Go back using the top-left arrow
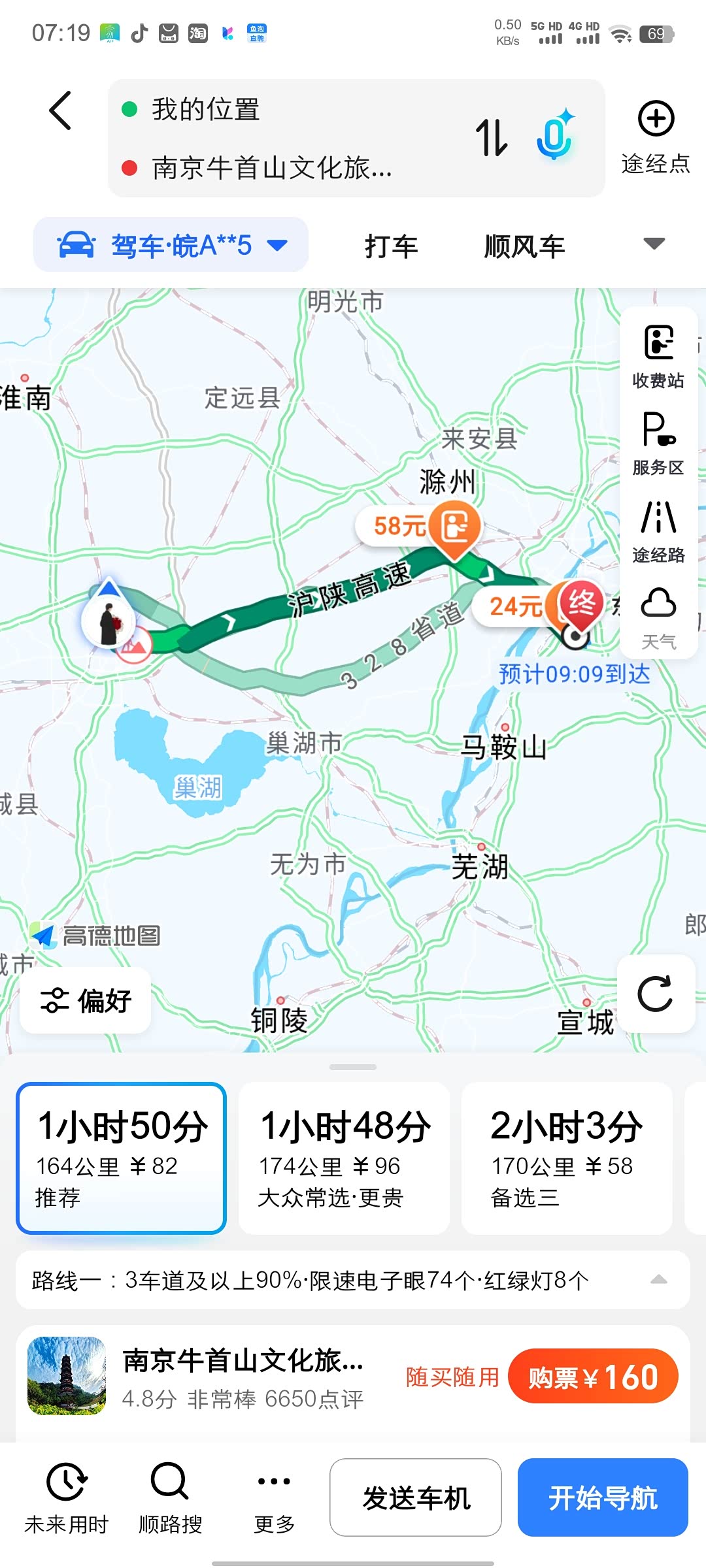 (x=60, y=111)
